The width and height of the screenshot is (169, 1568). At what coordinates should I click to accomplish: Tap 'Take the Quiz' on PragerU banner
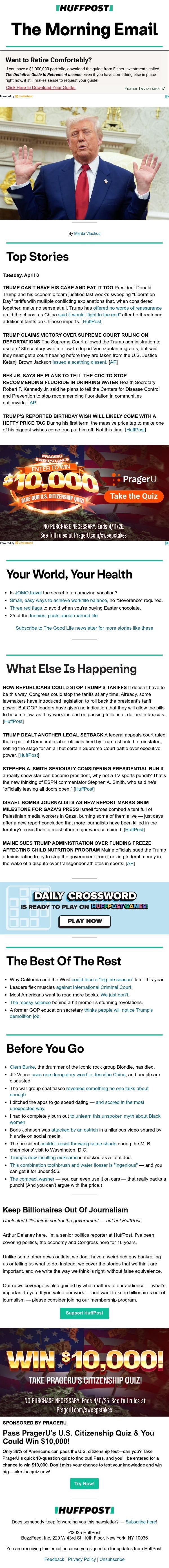pos(134,496)
